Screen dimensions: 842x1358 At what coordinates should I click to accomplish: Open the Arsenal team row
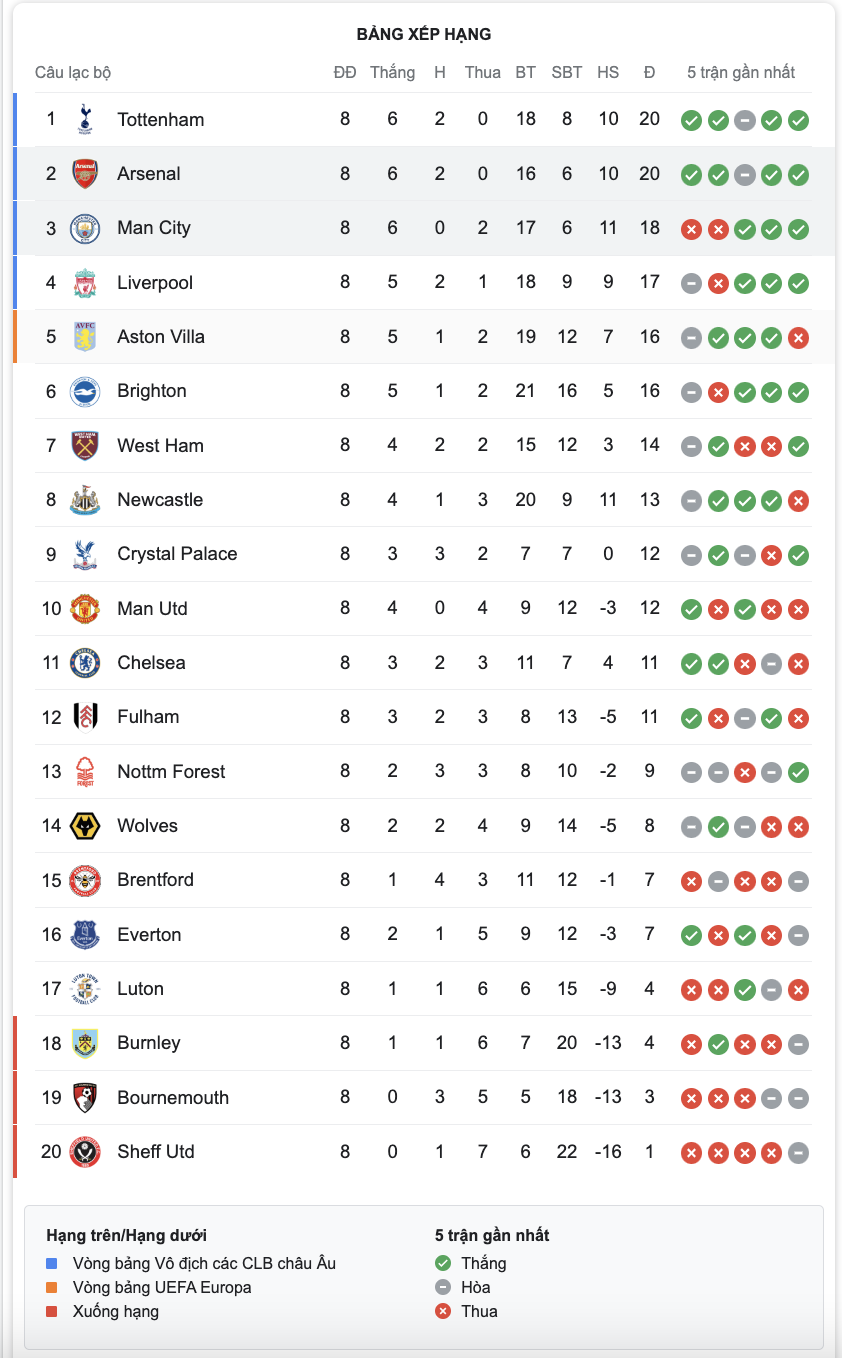(424, 174)
